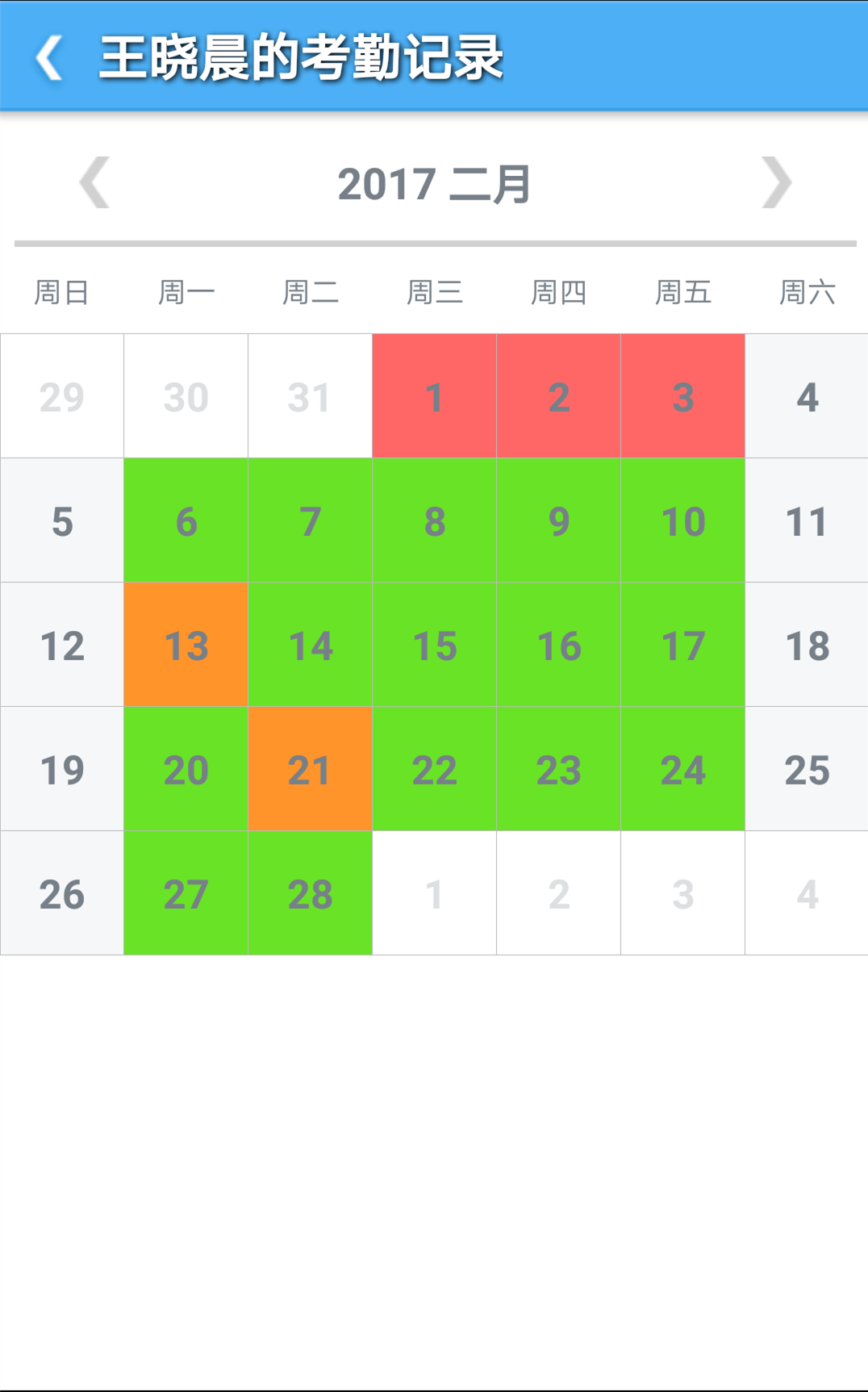This screenshot has height=1392, width=868.
Task: Select February 15 on the calendar
Action: [x=434, y=645]
